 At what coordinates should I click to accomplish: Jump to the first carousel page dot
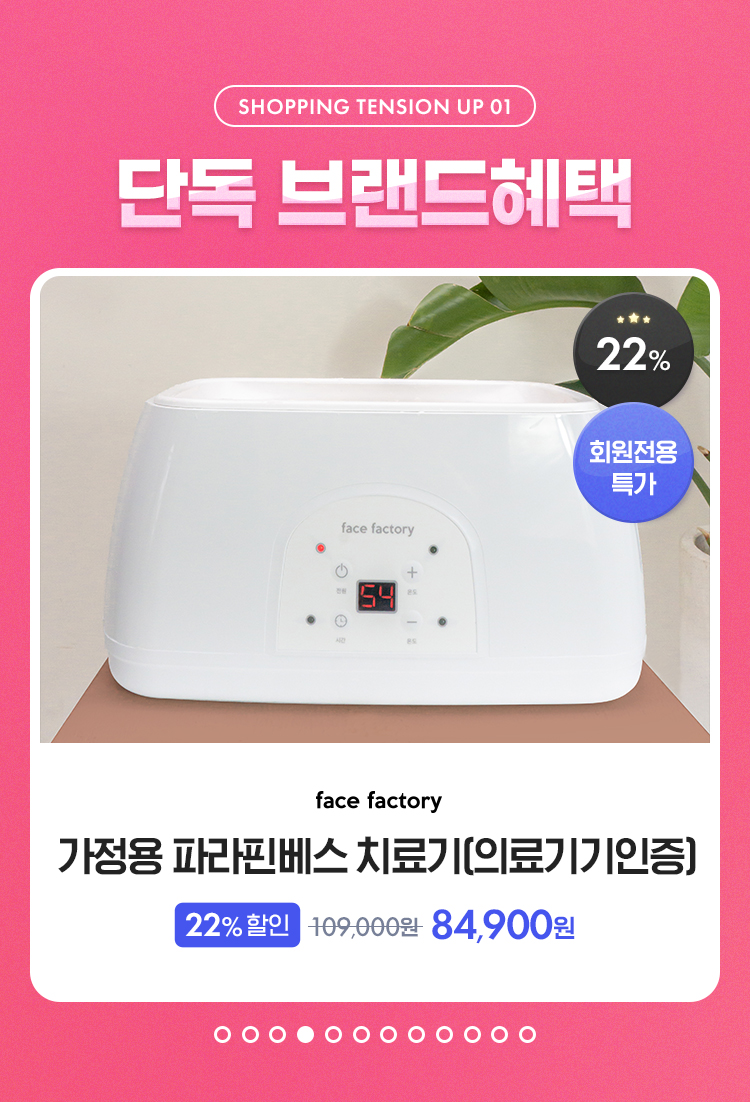tap(222, 1034)
